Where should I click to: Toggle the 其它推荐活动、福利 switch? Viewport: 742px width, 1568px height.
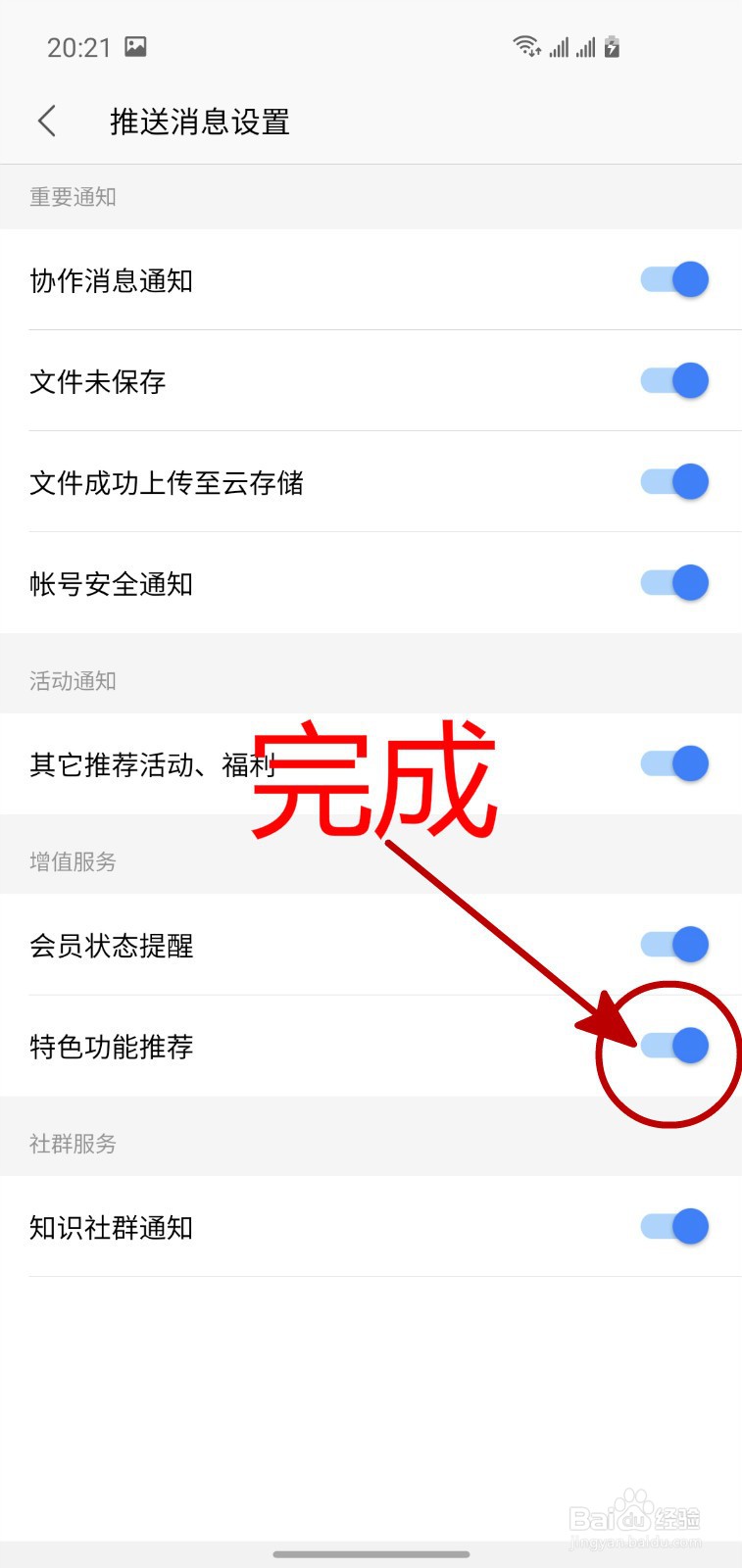point(673,763)
